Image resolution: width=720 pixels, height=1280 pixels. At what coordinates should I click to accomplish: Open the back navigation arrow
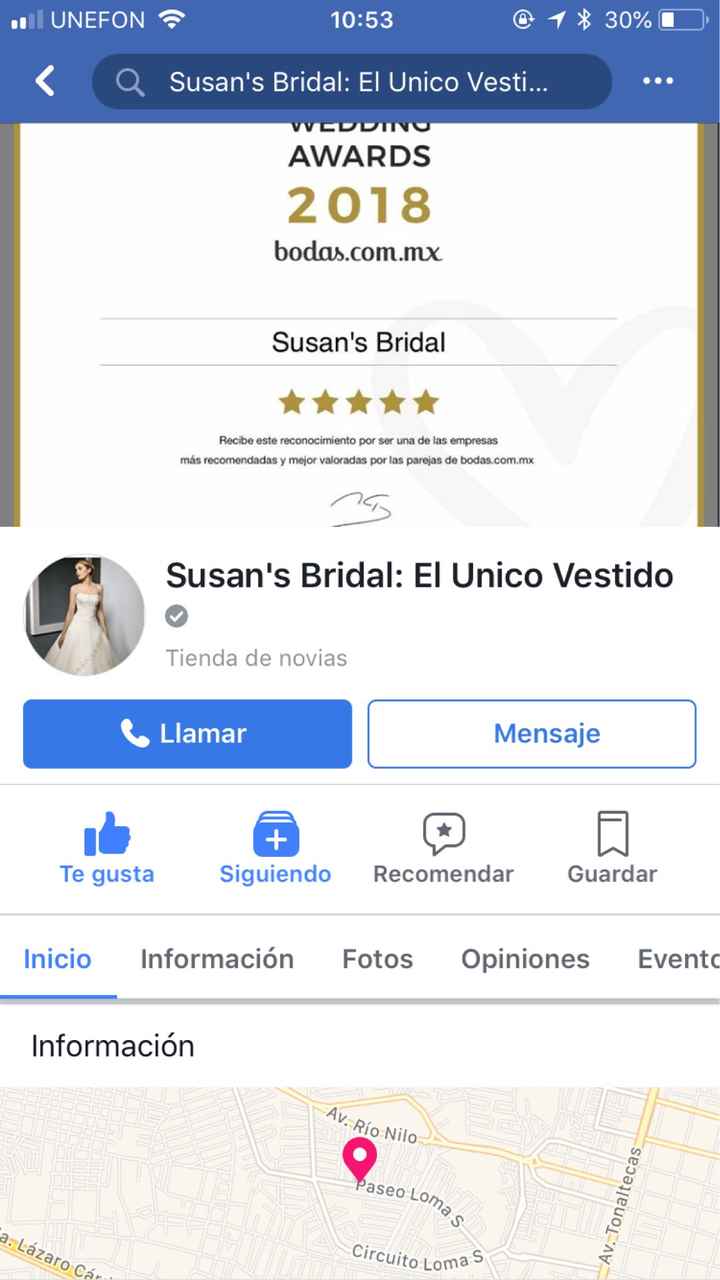point(44,81)
